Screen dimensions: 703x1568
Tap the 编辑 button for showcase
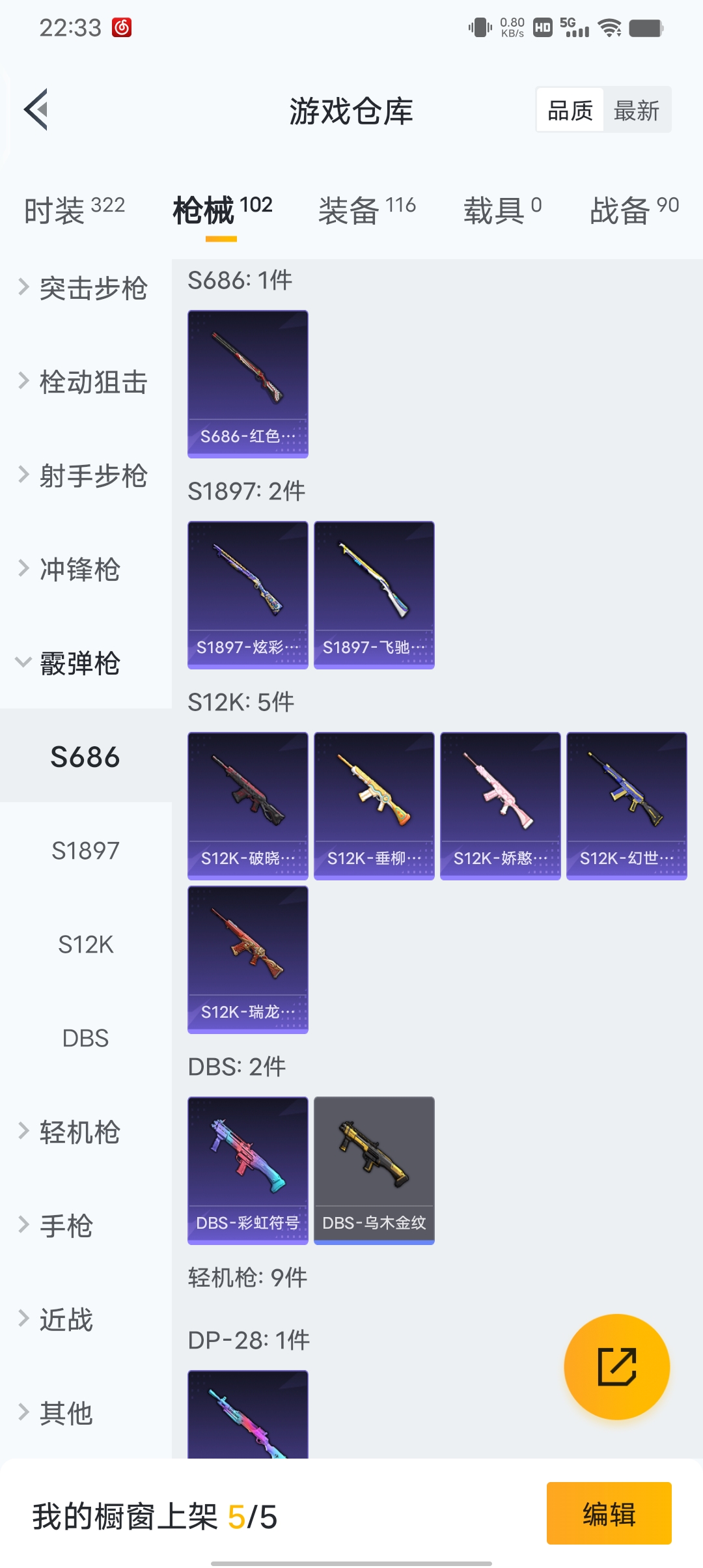click(609, 1513)
